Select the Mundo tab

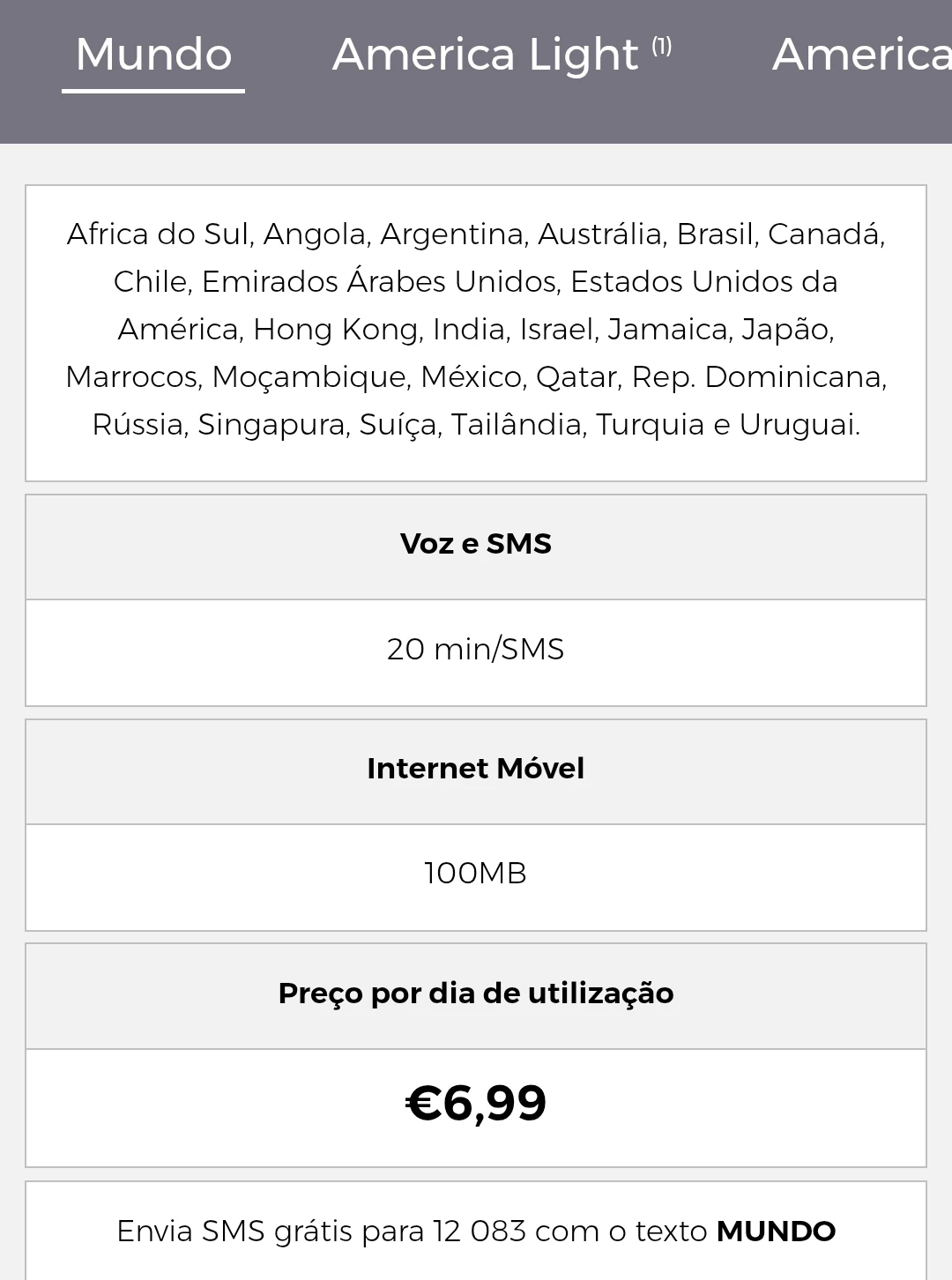coord(153,55)
